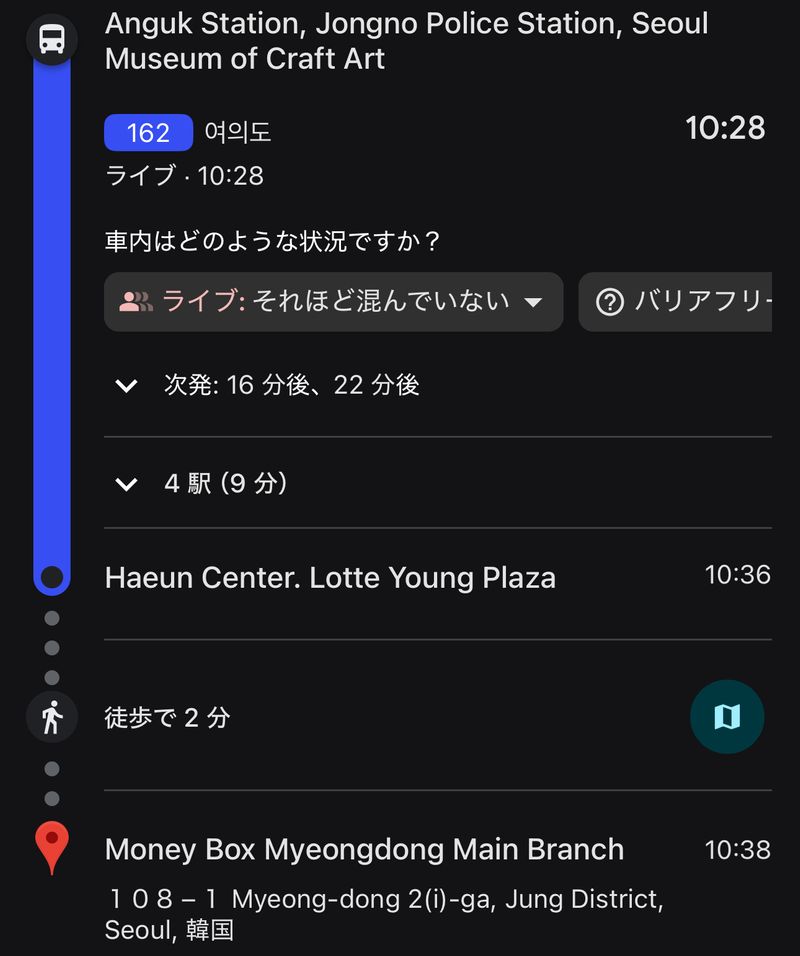Image resolution: width=800 pixels, height=956 pixels.
Task: Open the ライブ crowdedness dropdown
Action: tap(333, 302)
